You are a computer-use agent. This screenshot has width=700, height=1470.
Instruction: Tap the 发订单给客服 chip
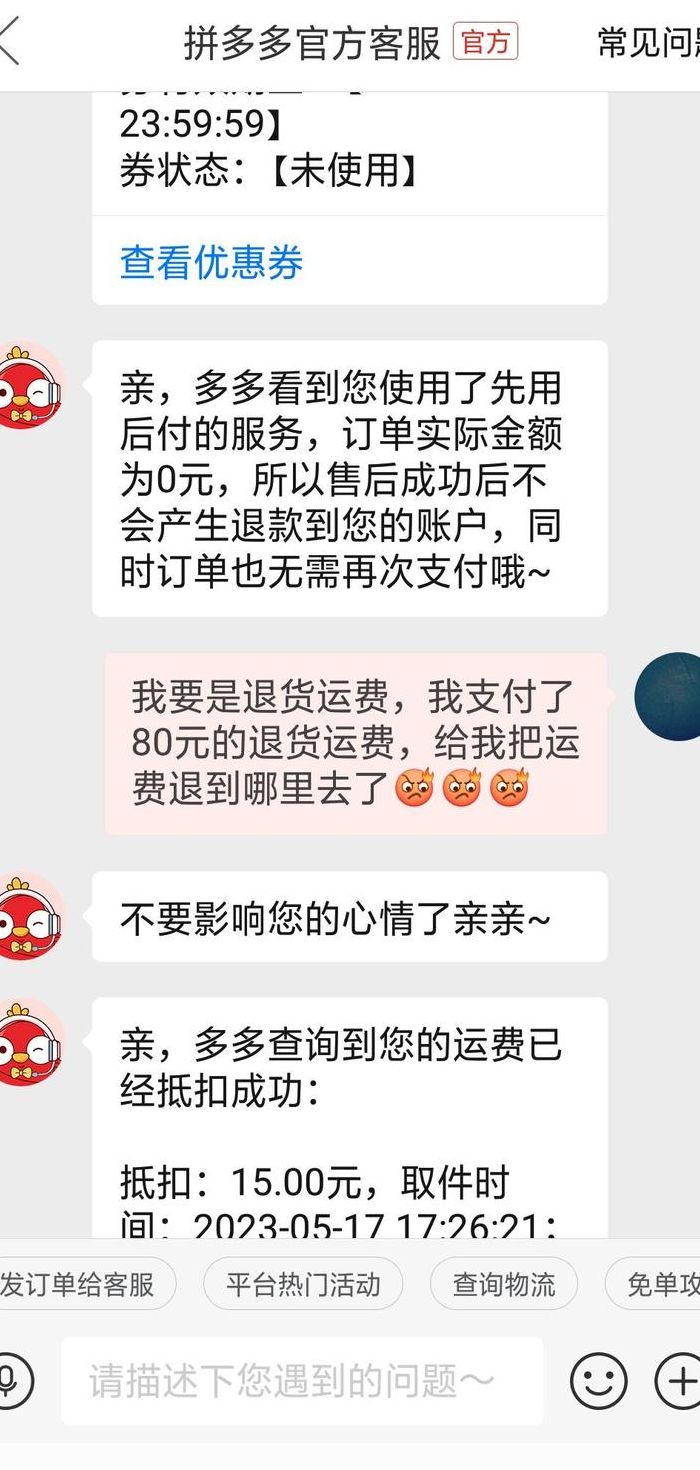point(84,1284)
